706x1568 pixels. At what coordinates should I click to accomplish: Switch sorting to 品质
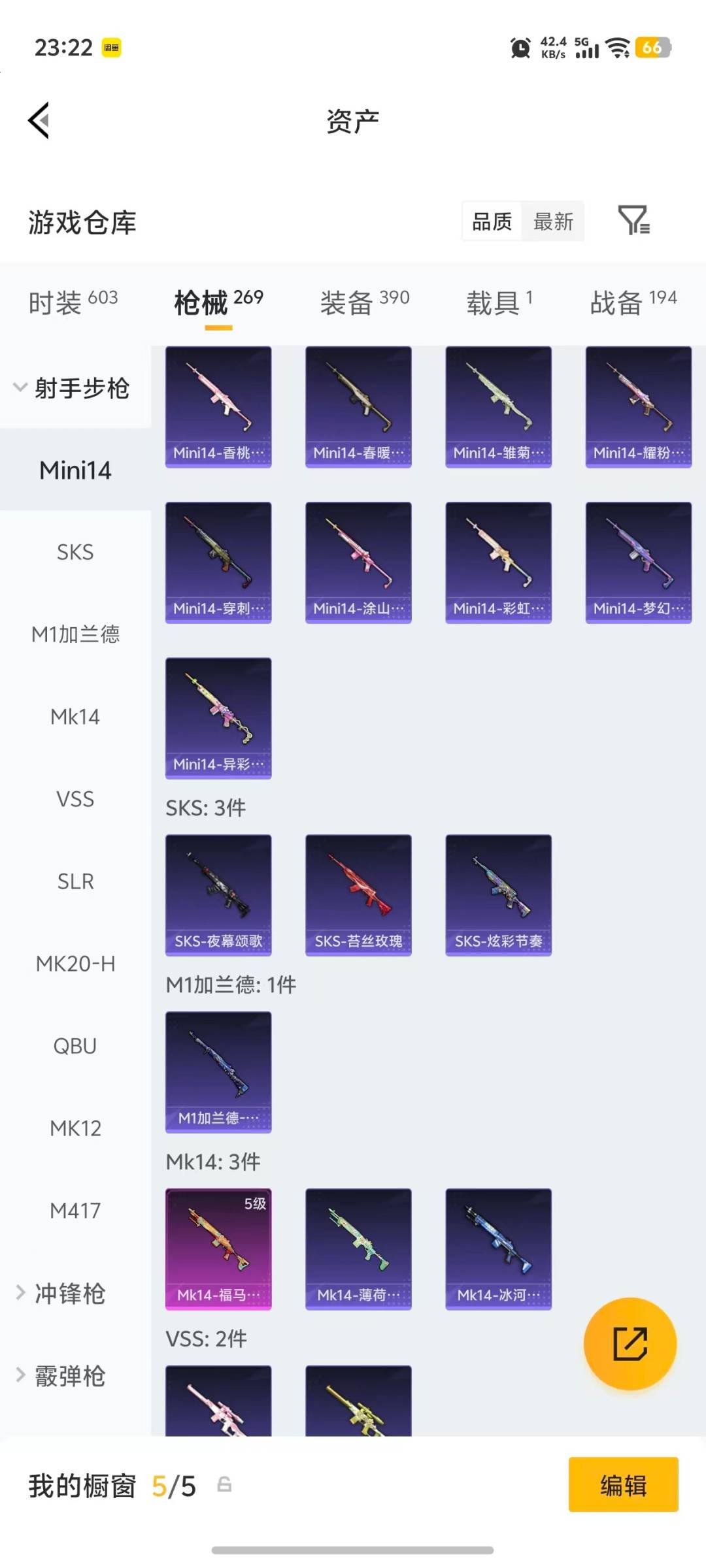tap(490, 221)
